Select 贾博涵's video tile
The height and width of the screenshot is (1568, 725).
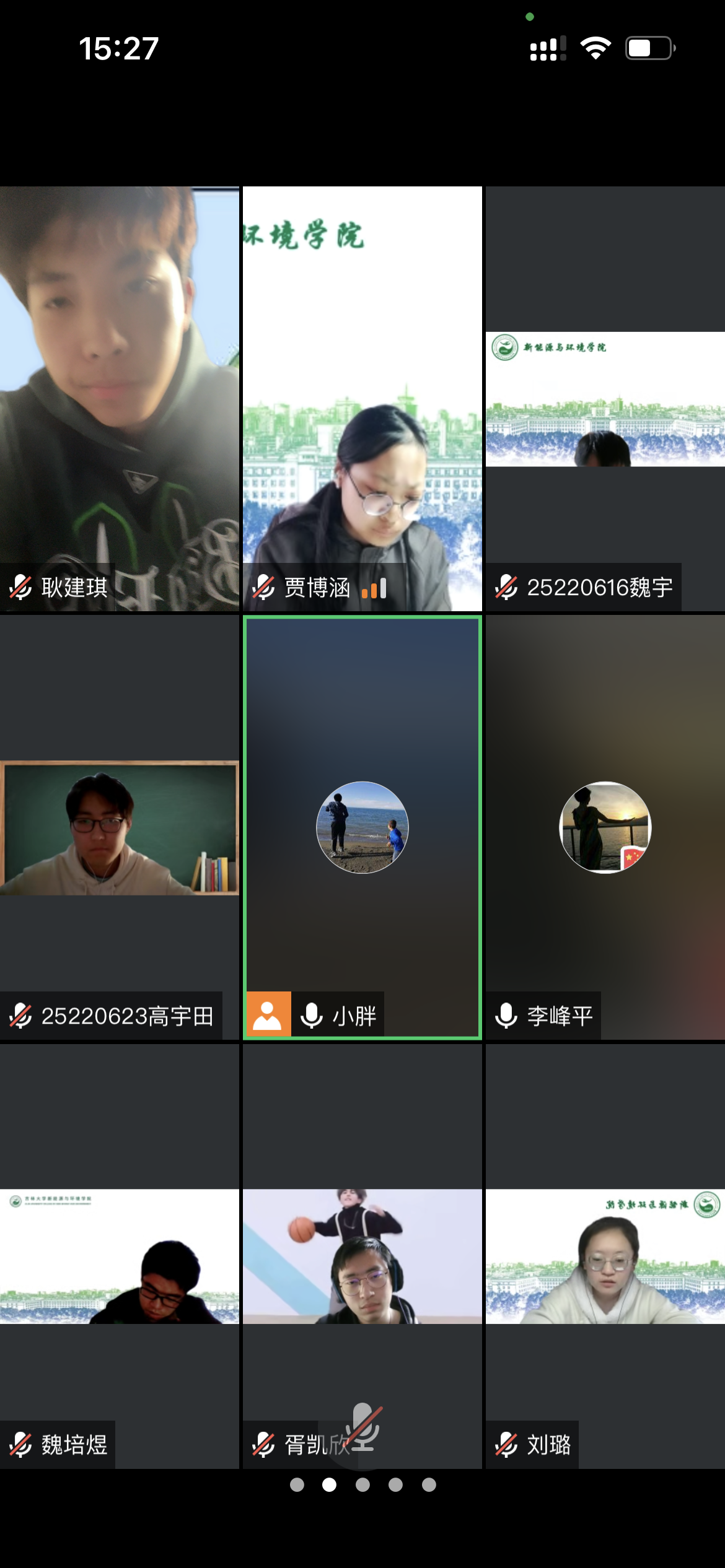point(362,398)
